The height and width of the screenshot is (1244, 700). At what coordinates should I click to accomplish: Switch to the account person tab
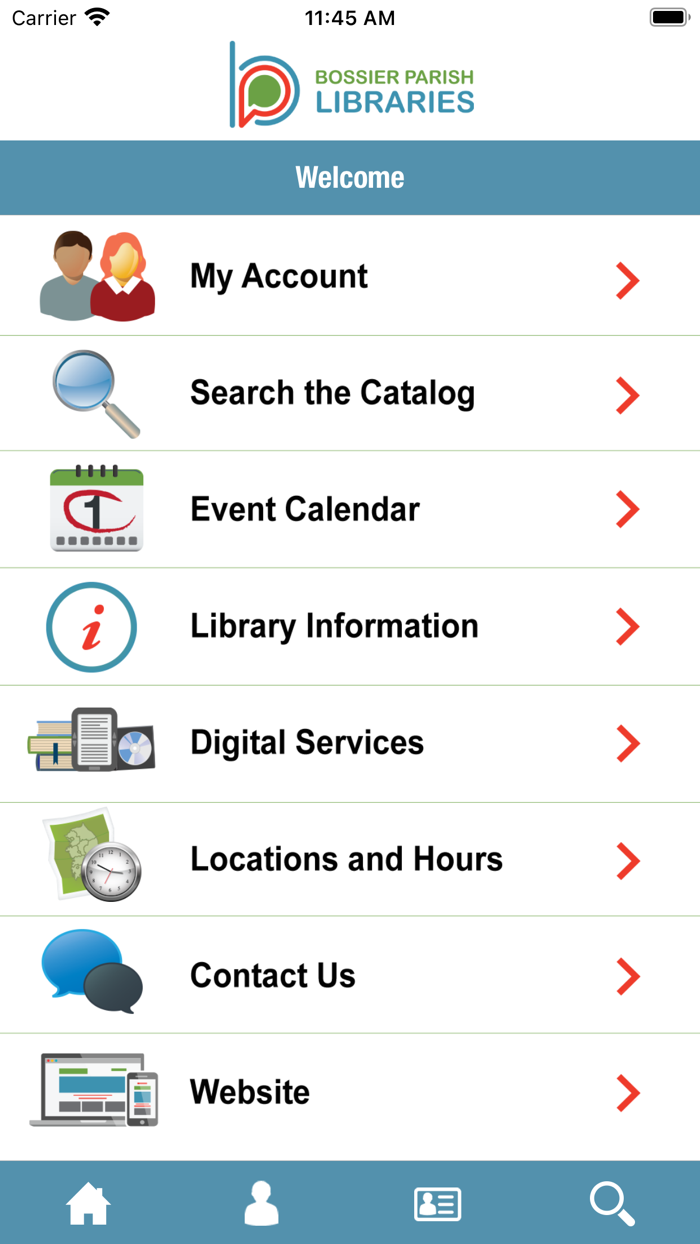click(x=262, y=1203)
